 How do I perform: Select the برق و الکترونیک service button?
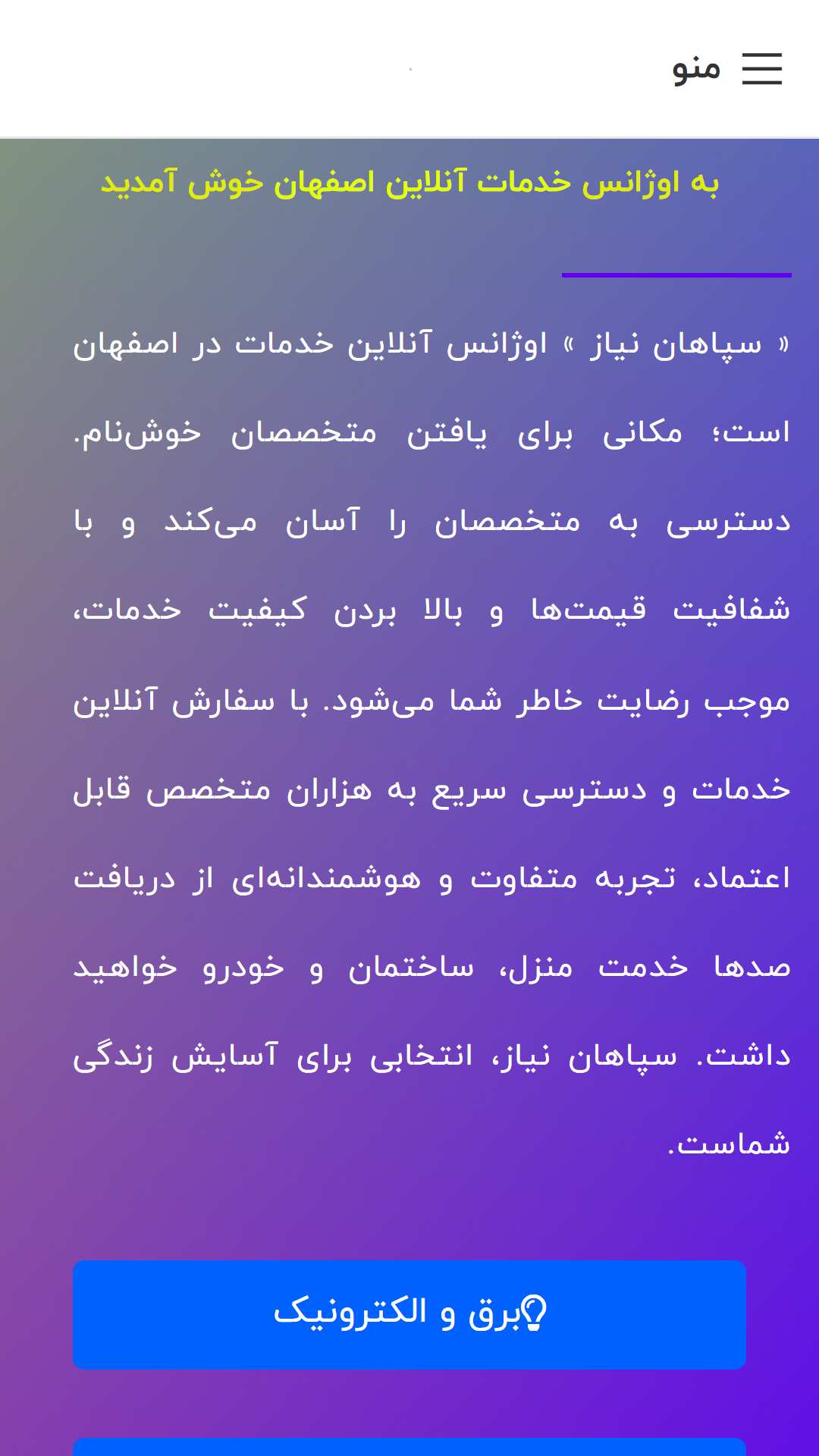tap(409, 1315)
